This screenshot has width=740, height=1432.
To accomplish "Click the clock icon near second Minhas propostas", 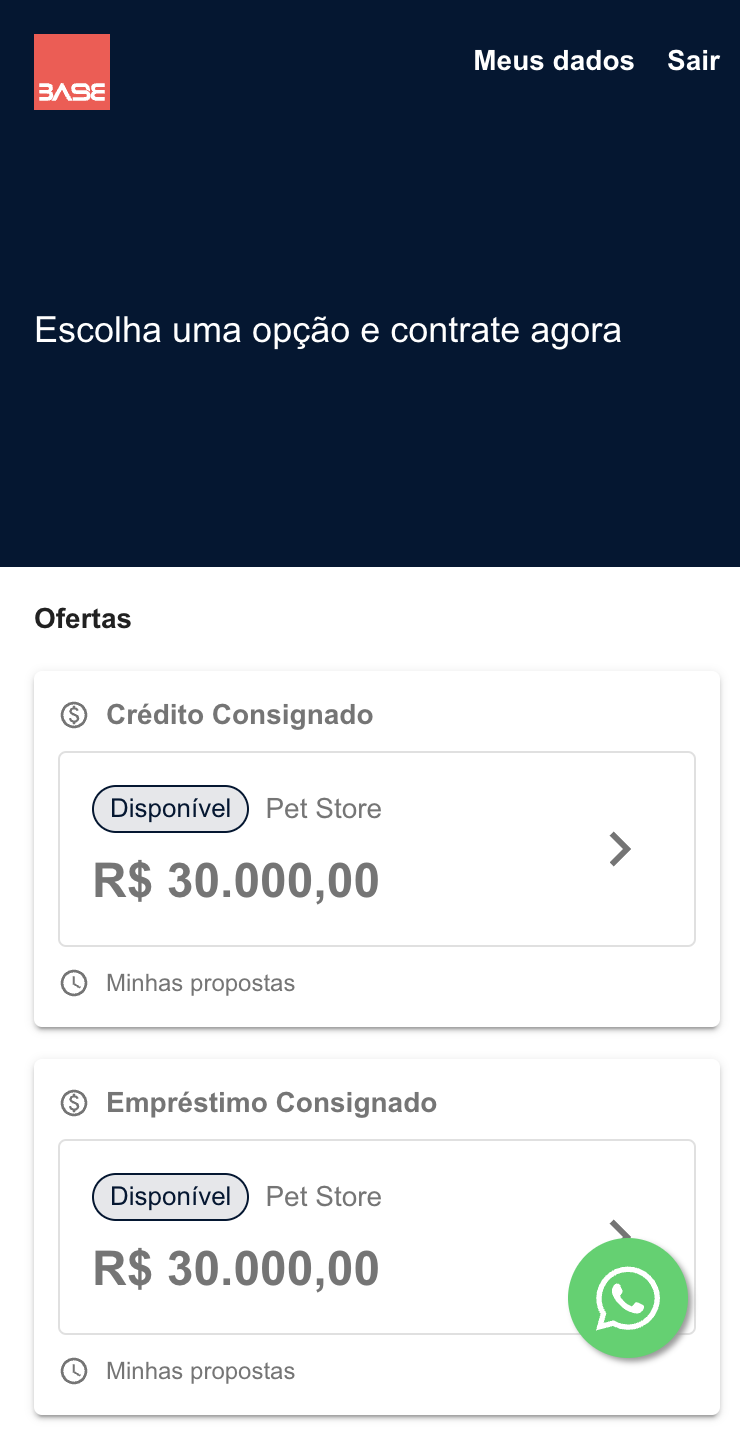I will point(75,1371).
